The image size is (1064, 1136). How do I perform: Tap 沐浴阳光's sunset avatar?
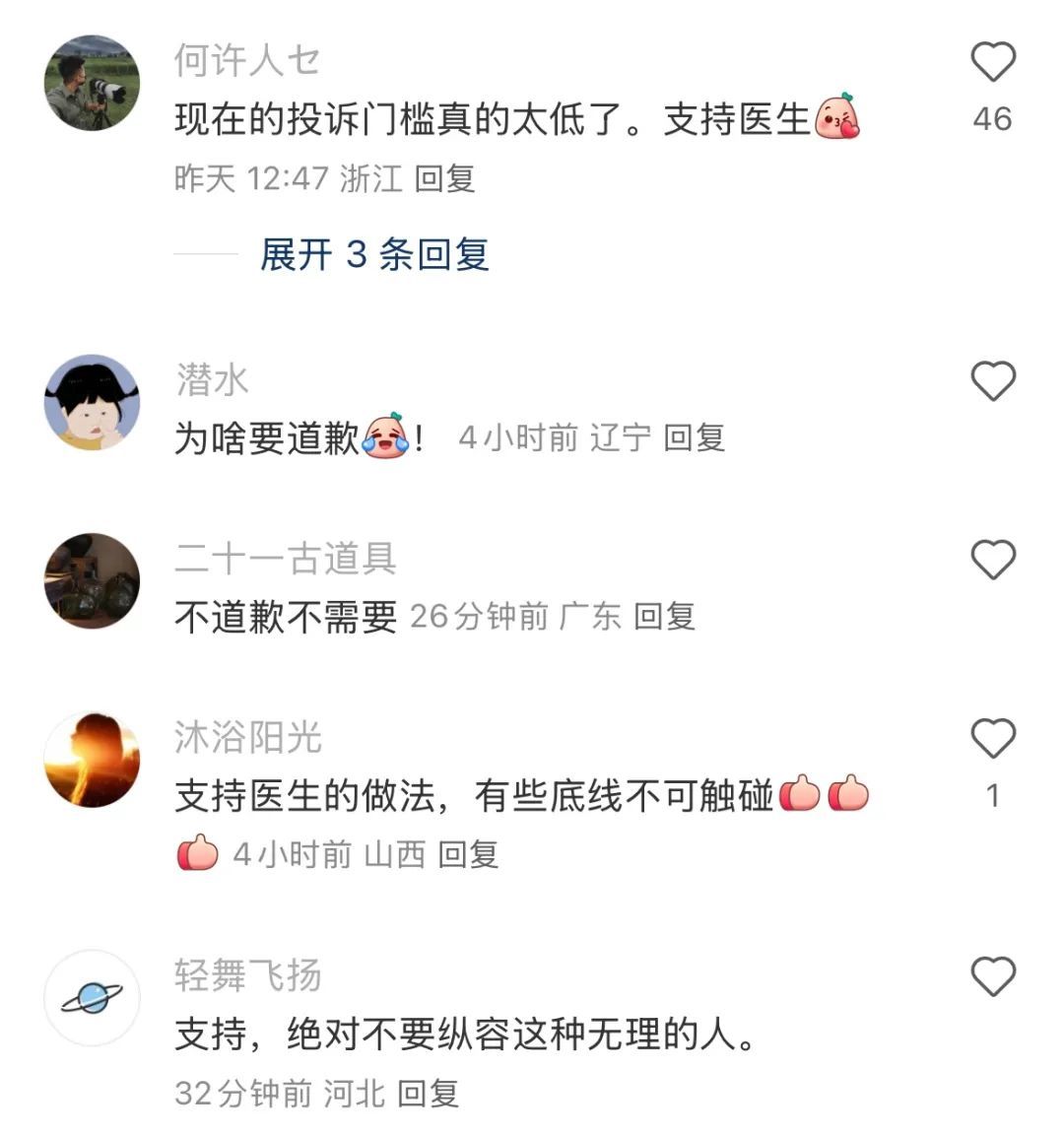tap(93, 760)
